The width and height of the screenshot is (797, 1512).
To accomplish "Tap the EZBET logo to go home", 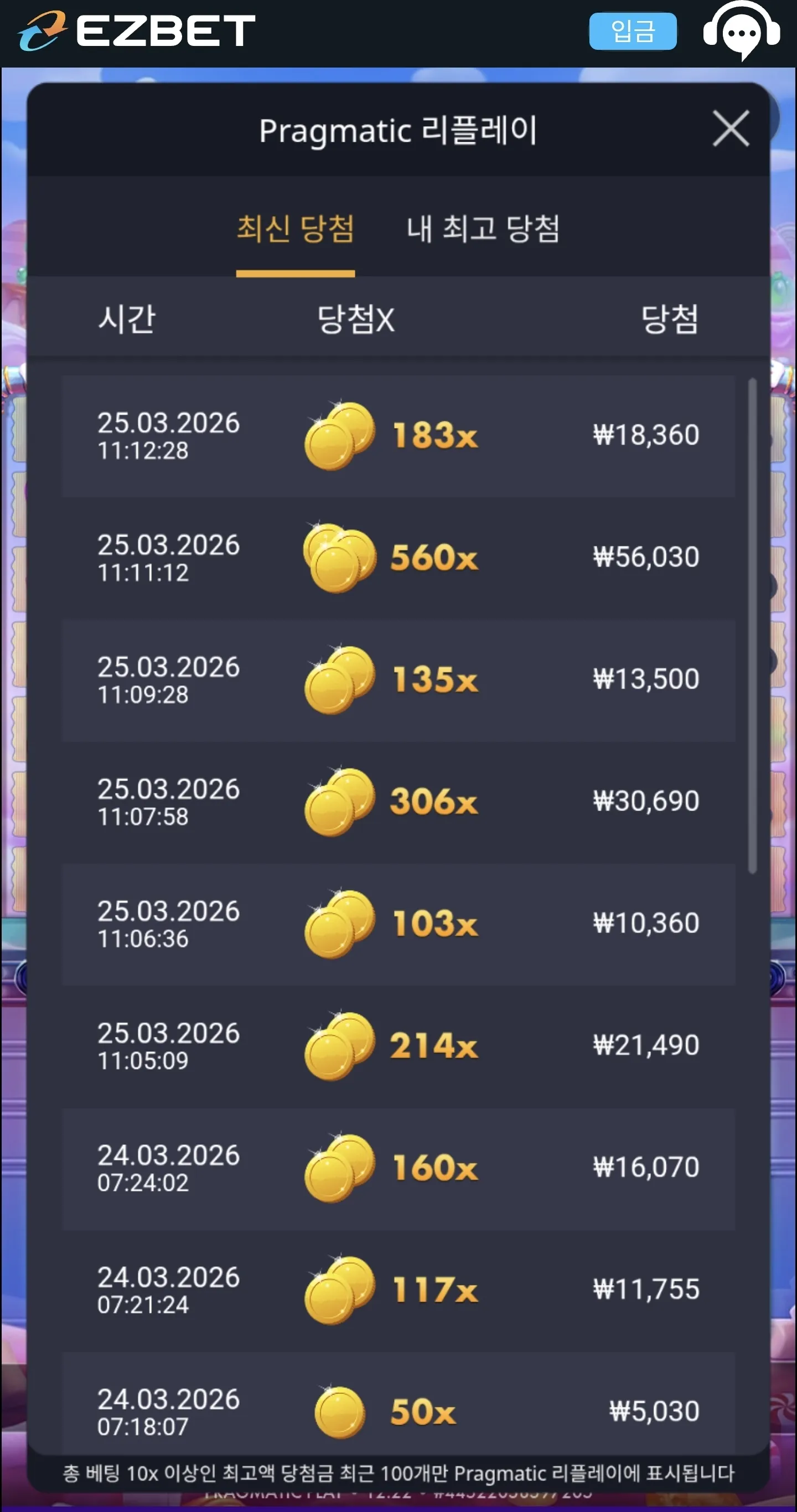I will coord(137,30).
